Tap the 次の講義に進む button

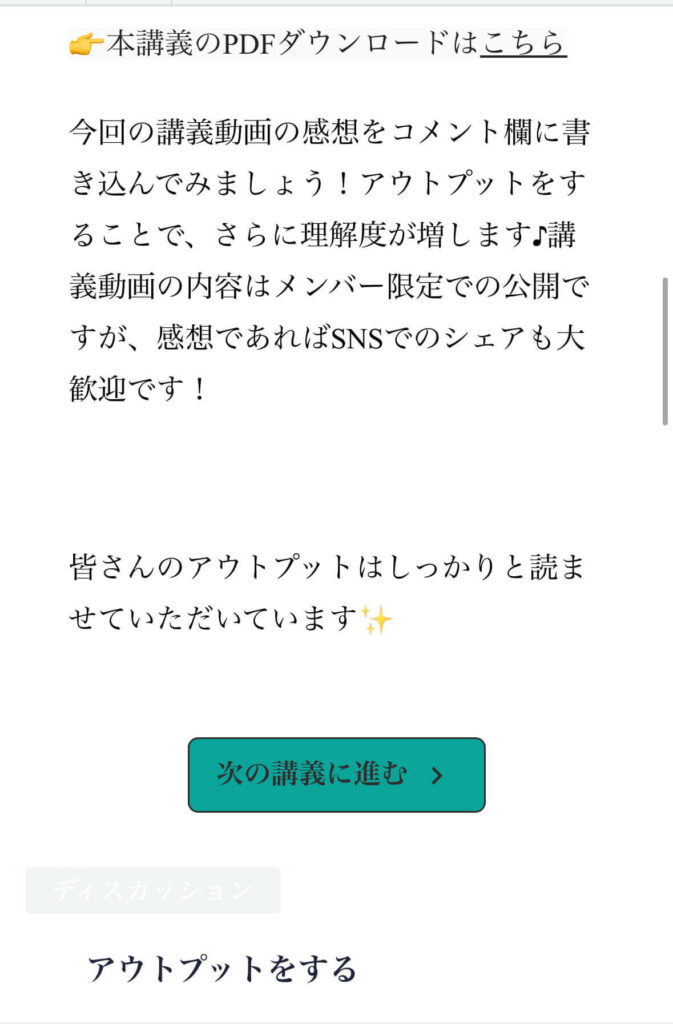point(336,775)
